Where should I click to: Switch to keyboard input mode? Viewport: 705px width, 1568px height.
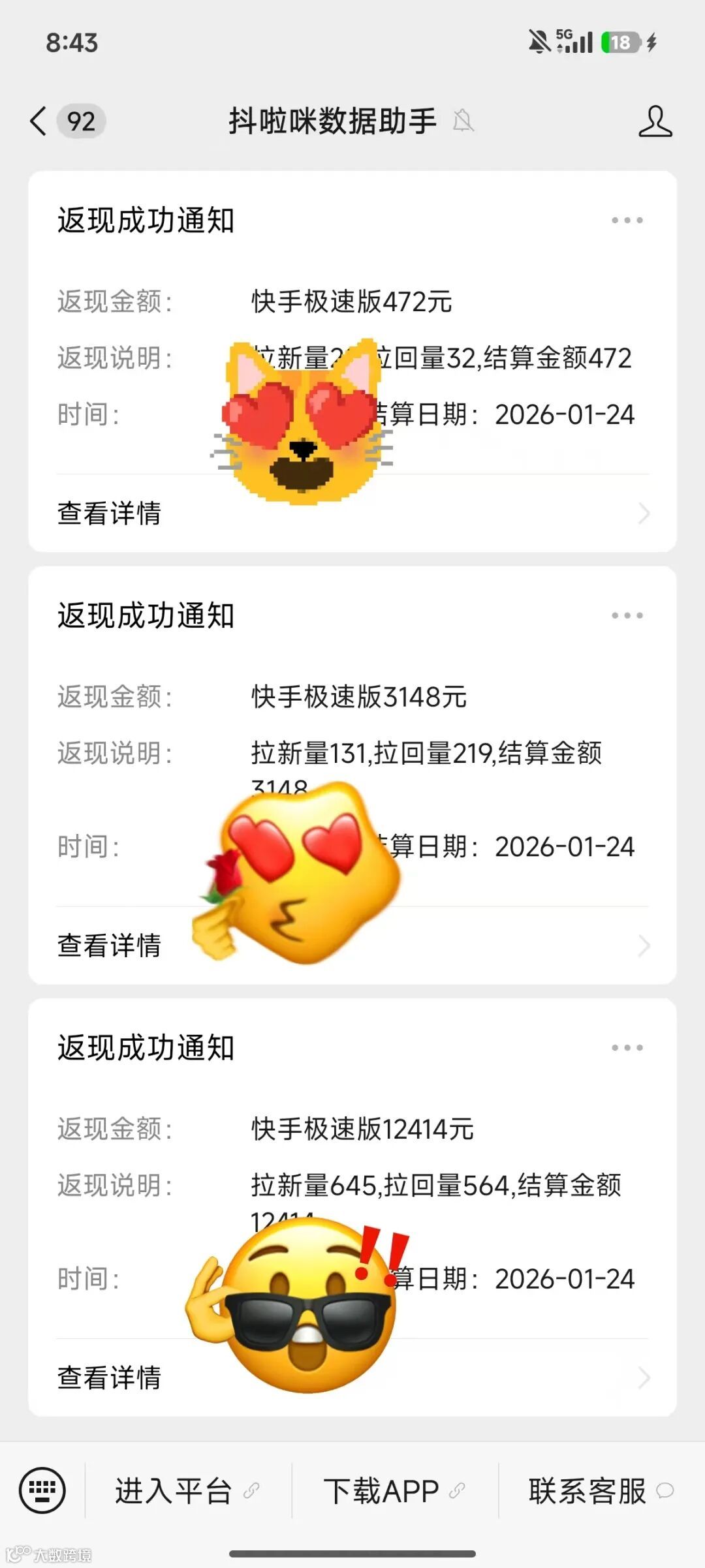42,1490
